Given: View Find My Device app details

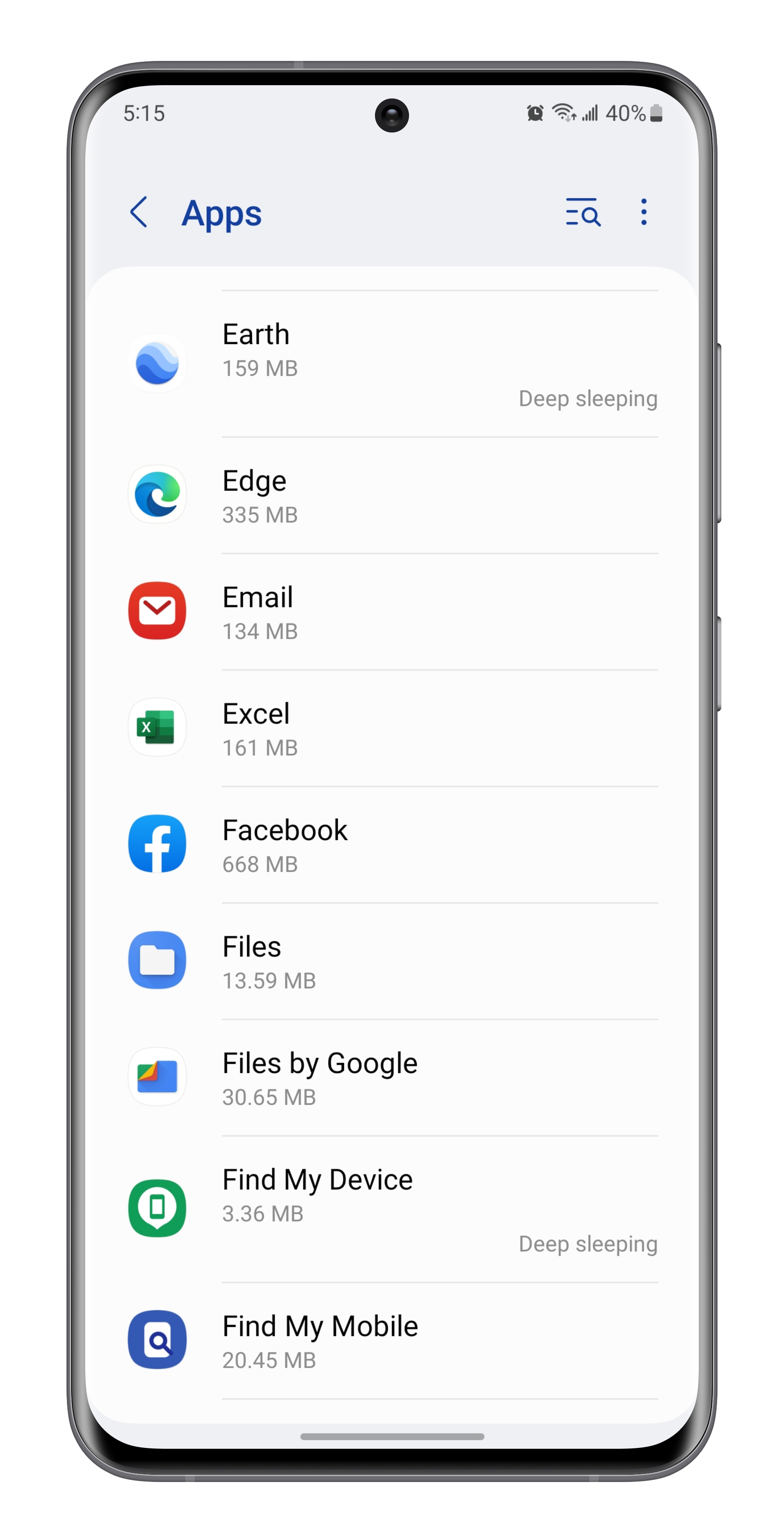Looking at the screenshot, I should [392, 1209].
